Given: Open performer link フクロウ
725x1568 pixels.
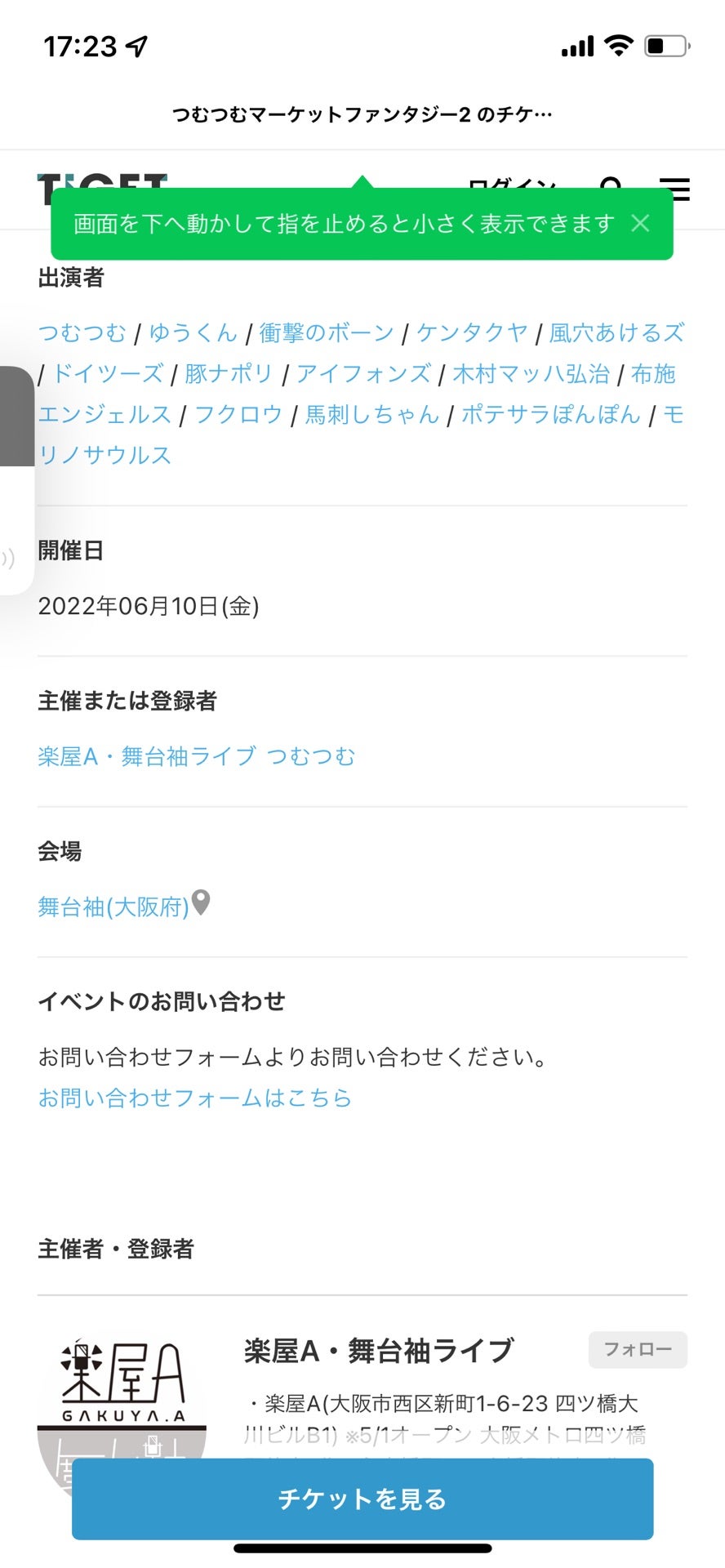Looking at the screenshot, I should click(238, 415).
